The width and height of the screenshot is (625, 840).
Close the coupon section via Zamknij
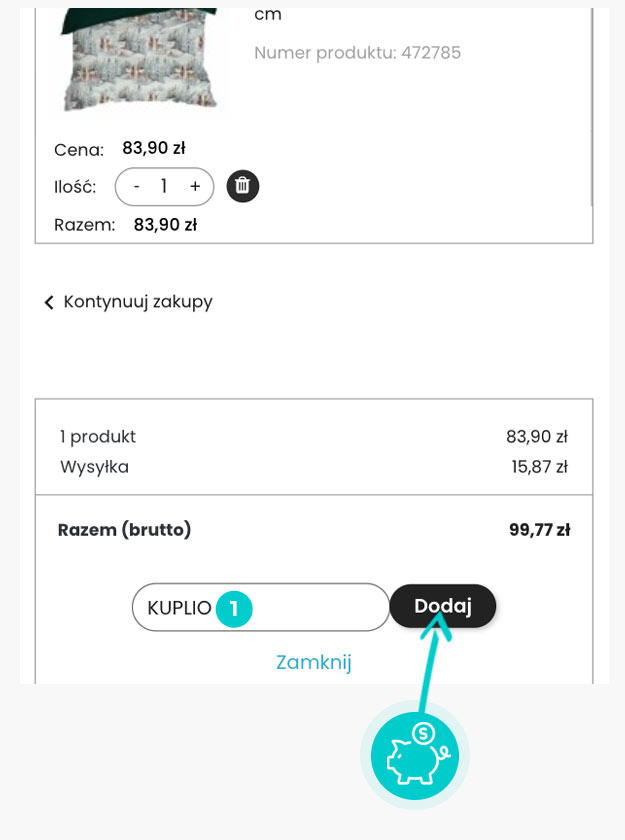[313, 662]
